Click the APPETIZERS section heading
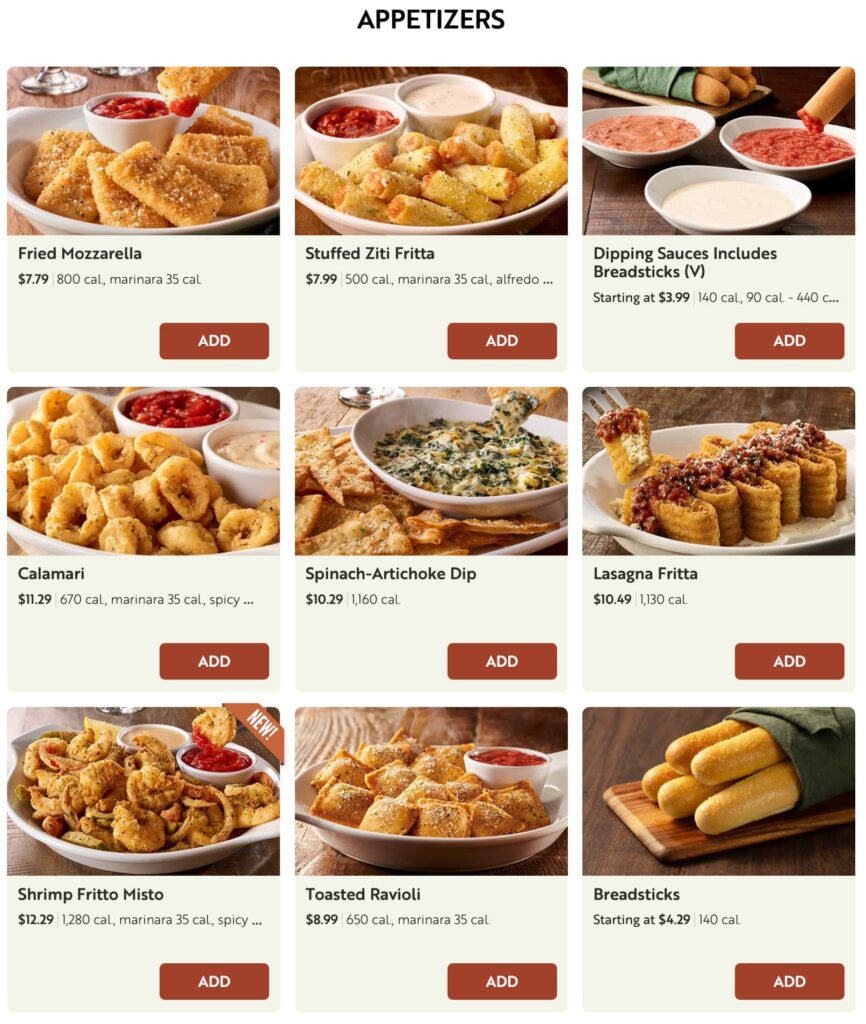This screenshot has height=1024, width=866. (432, 19)
